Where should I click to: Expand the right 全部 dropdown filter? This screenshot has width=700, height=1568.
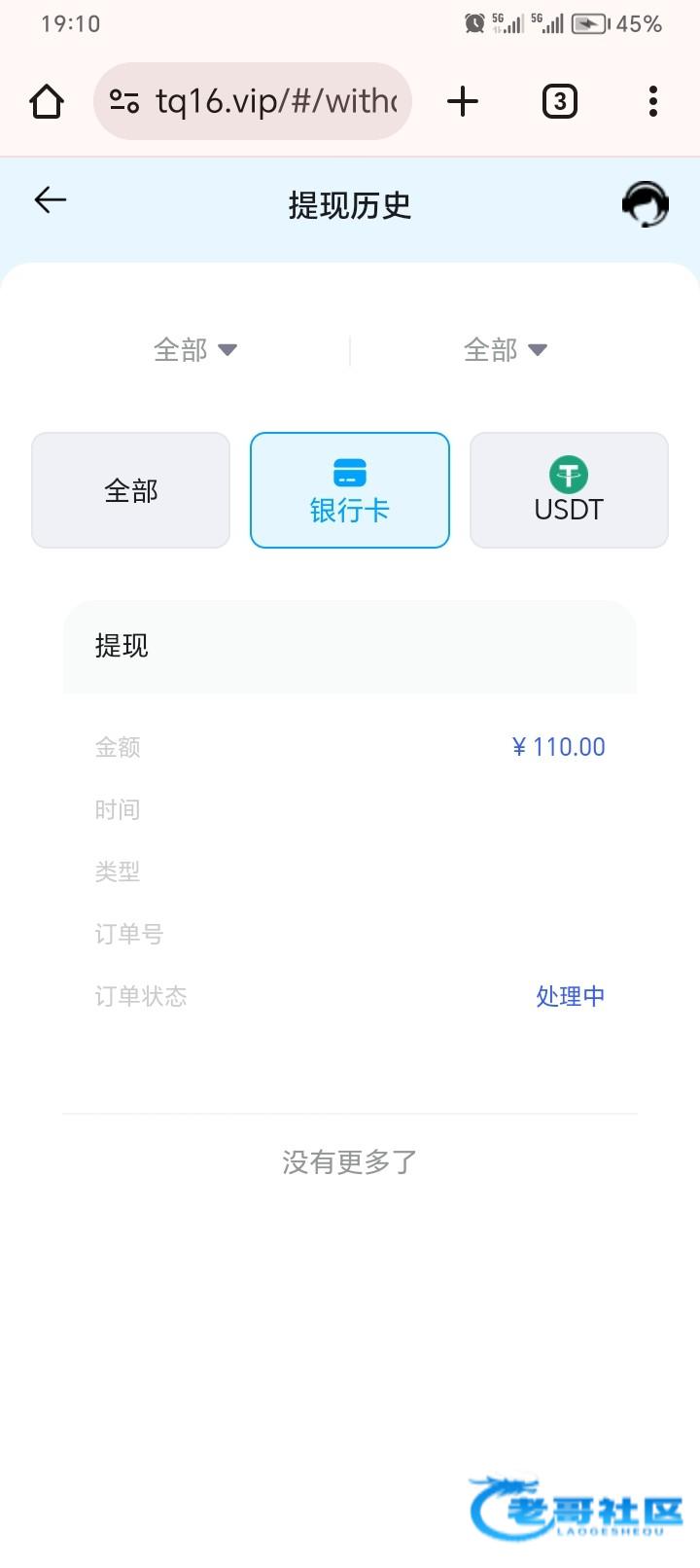(505, 349)
